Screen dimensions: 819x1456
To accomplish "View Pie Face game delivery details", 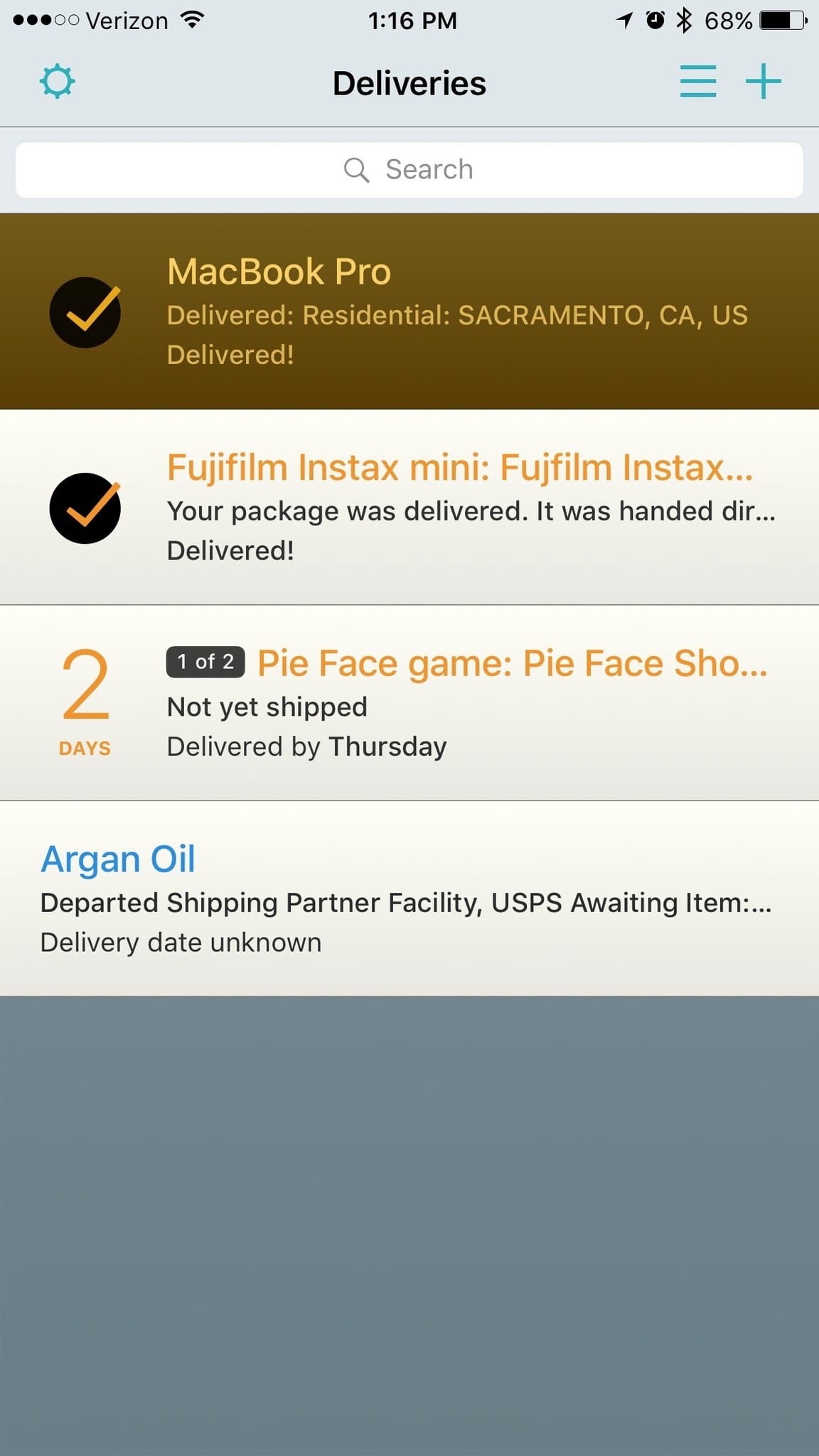I will pos(409,703).
